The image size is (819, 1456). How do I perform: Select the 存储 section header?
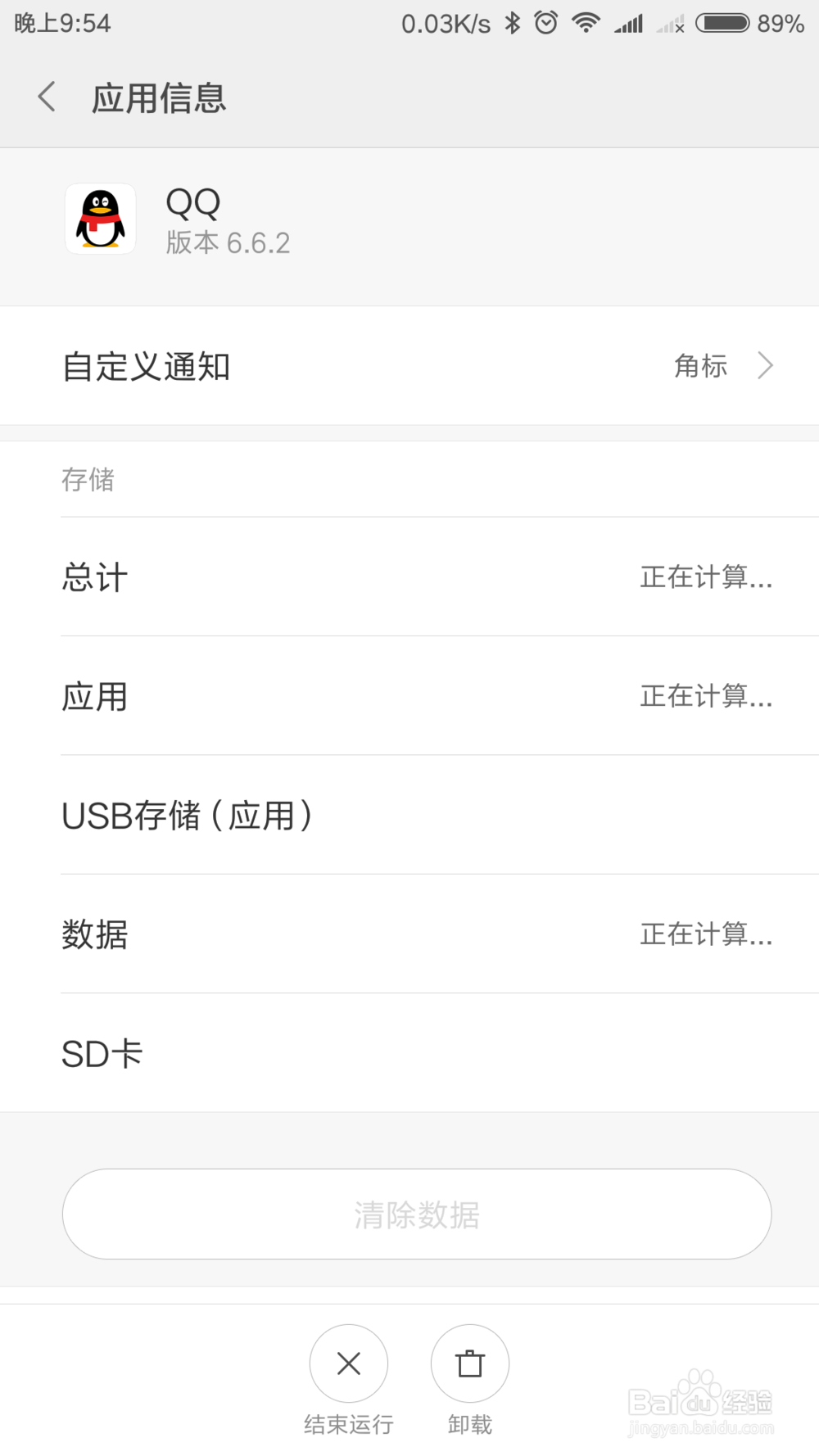[88, 481]
